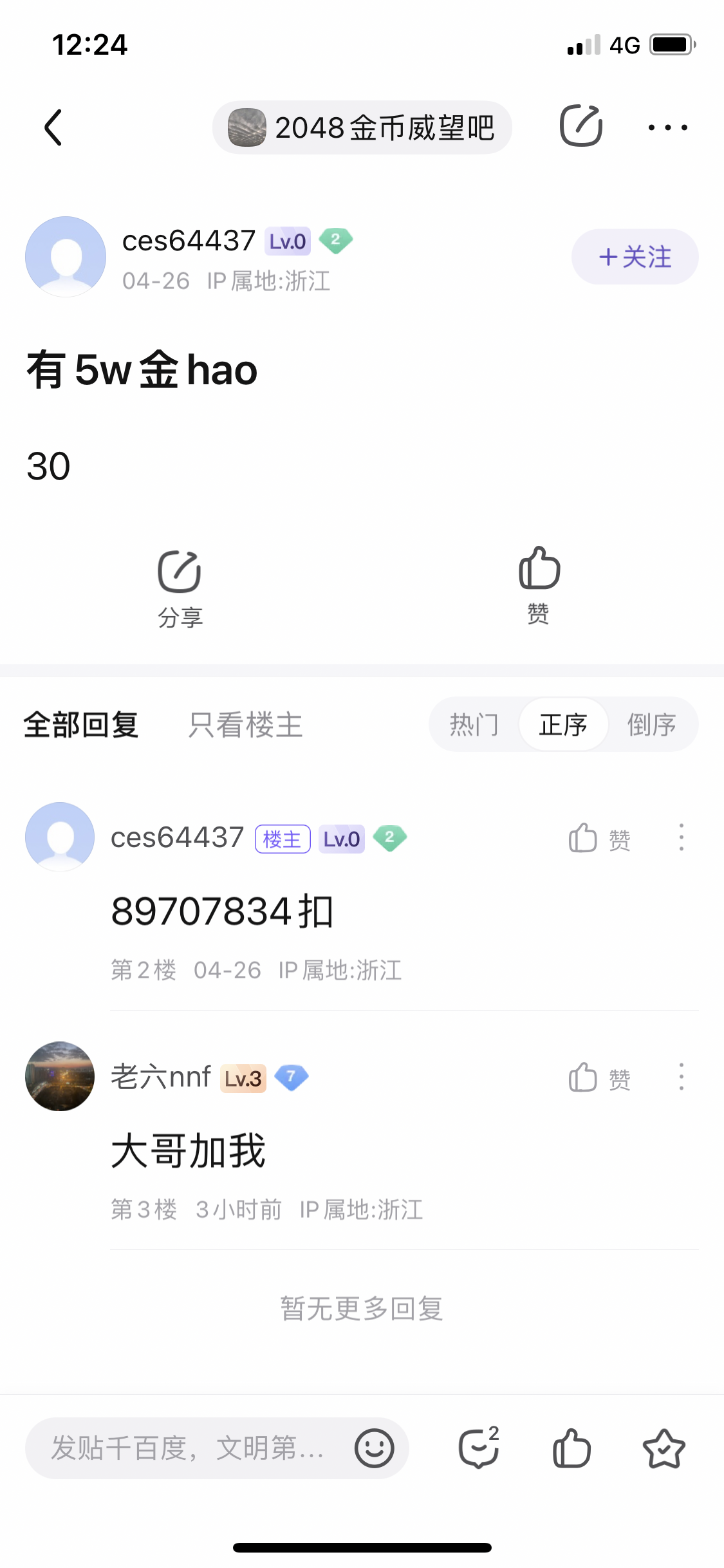The width and height of the screenshot is (724, 1568).
Task: Follow ces64437 with the 关注 button
Action: [x=635, y=257]
